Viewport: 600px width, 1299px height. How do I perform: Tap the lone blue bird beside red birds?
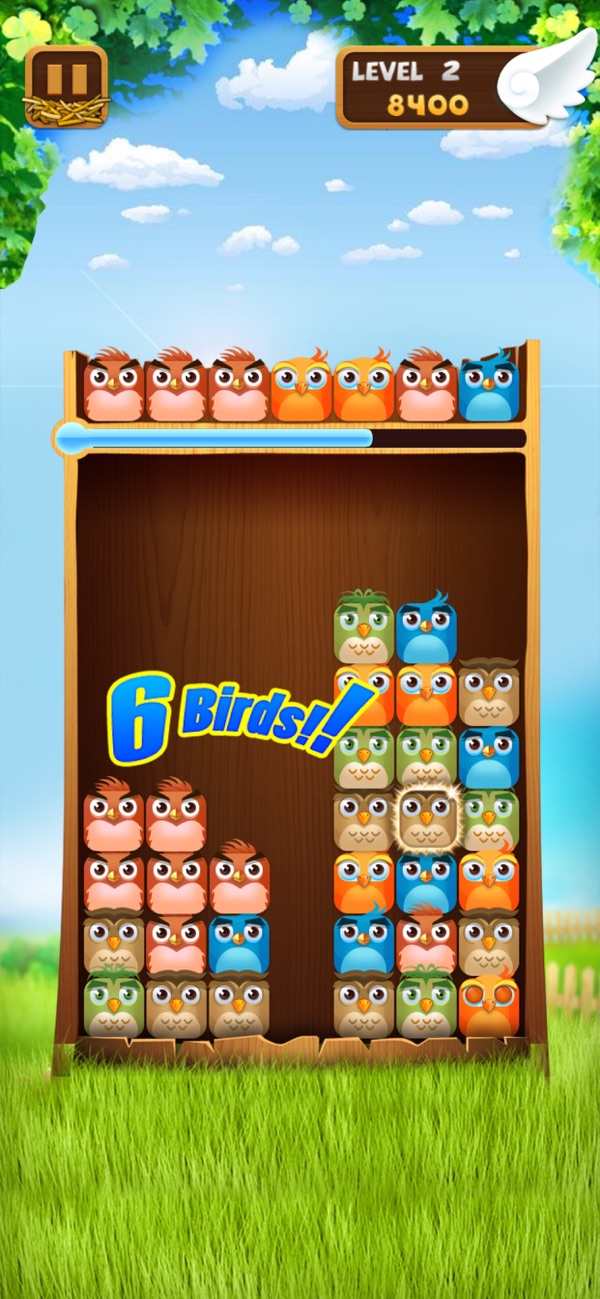point(239,944)
